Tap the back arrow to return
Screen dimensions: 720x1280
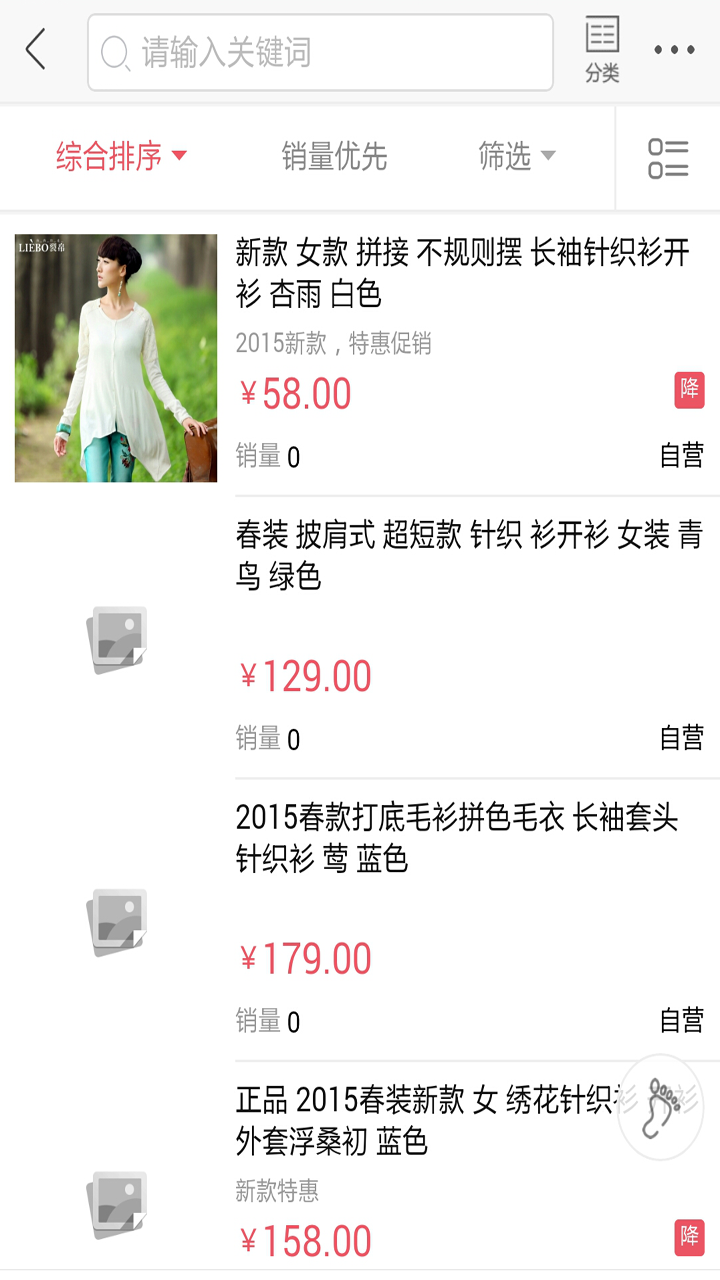(33, 47)
